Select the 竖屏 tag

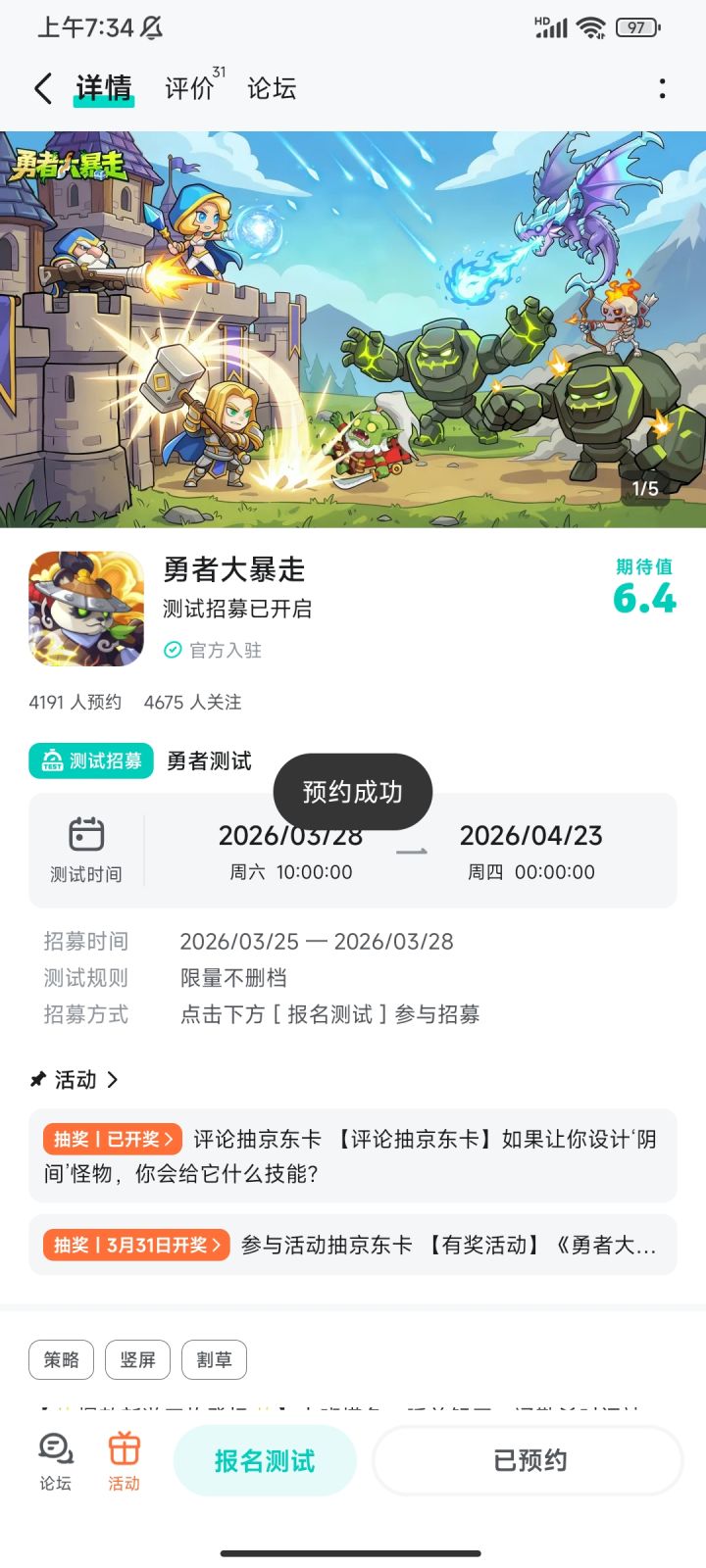point(135,1359)
